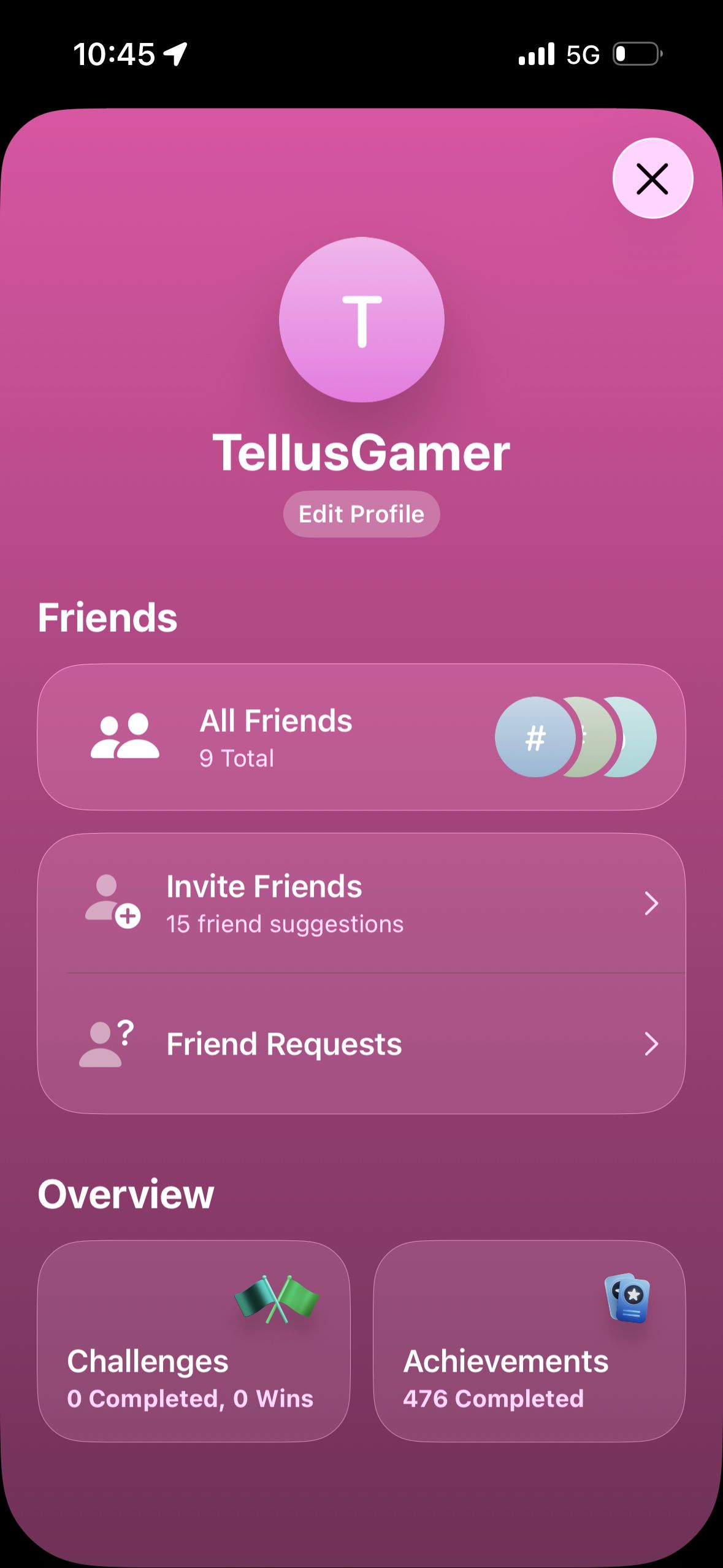Close the Game Center profile sheet
The width and height of the screenshot is (723, 1568).
(x=652, y=179)
